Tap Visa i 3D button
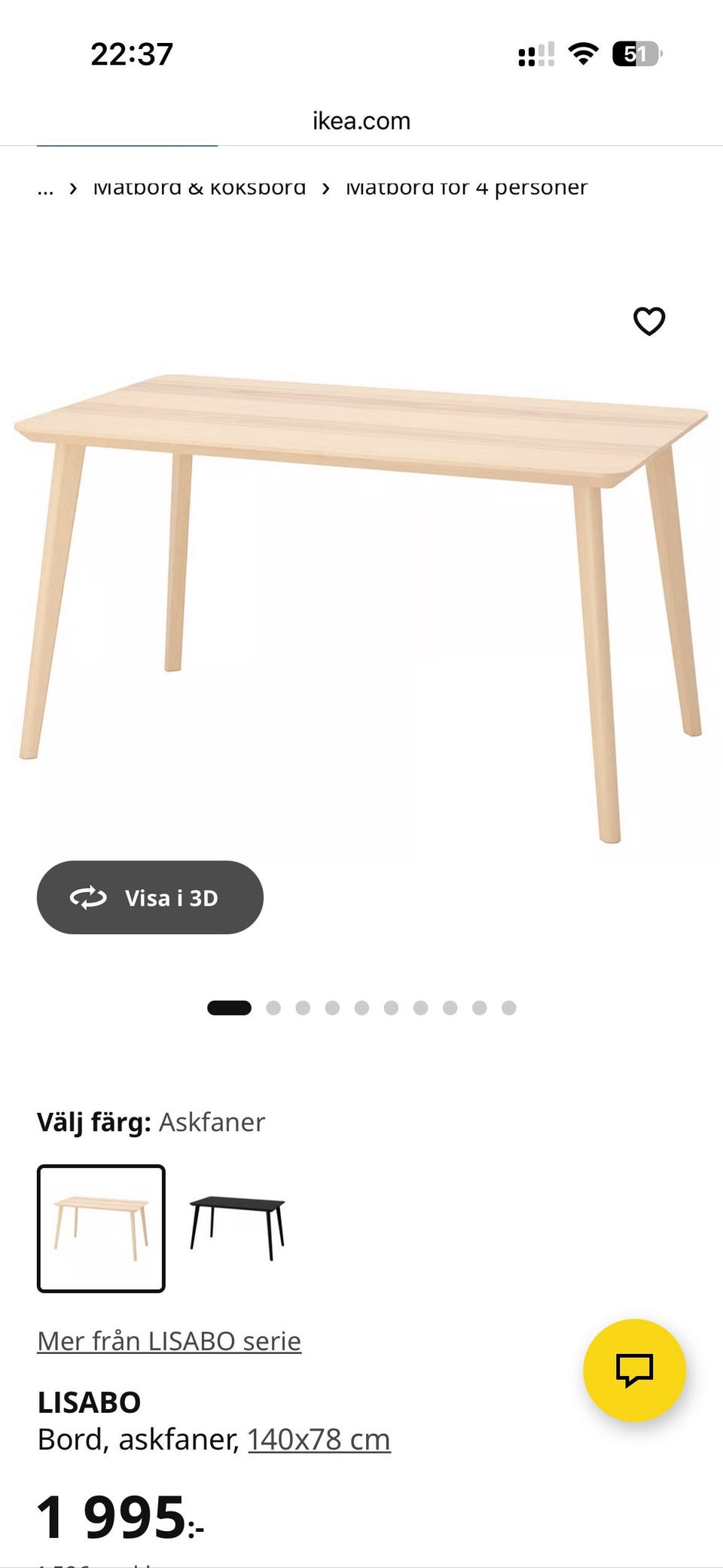 point(150,897)
